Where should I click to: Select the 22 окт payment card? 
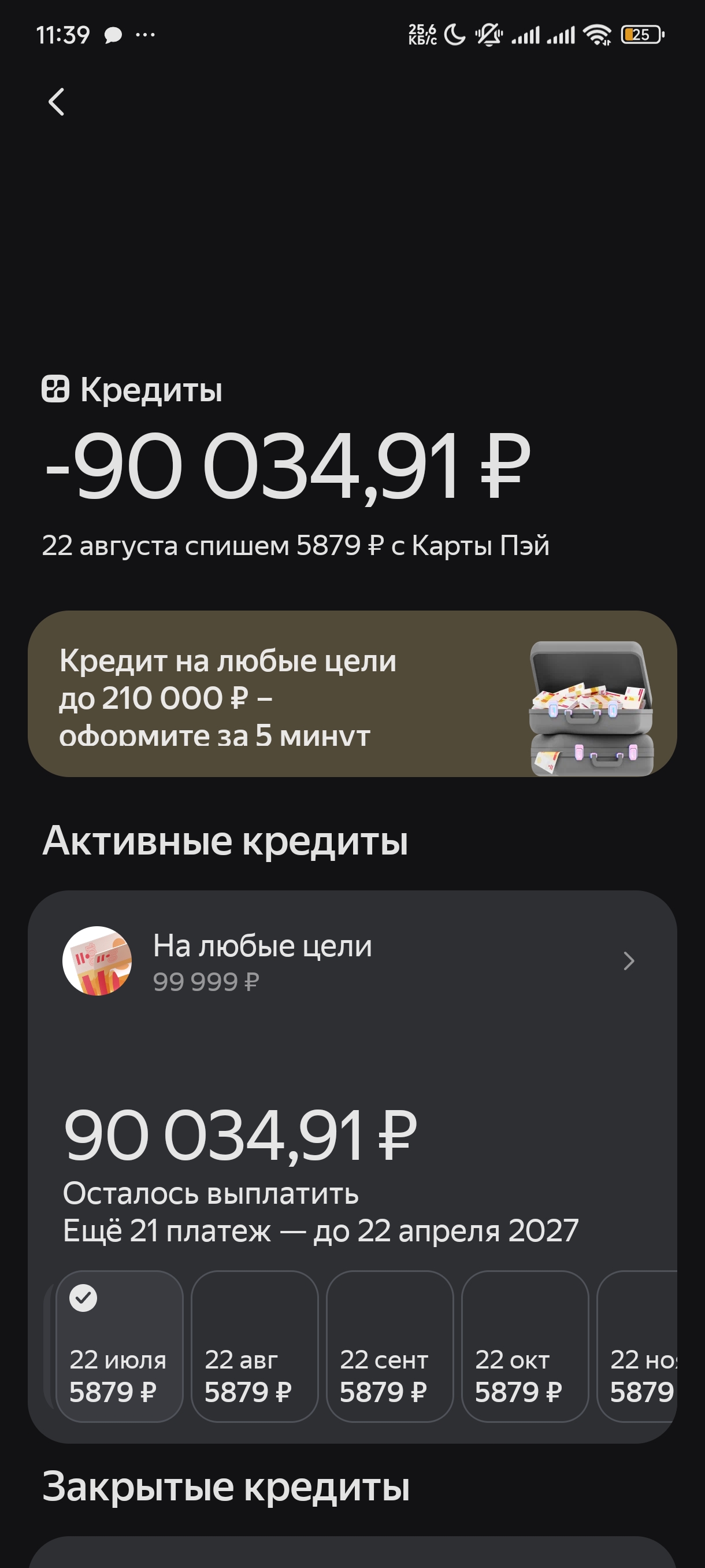525,1346
